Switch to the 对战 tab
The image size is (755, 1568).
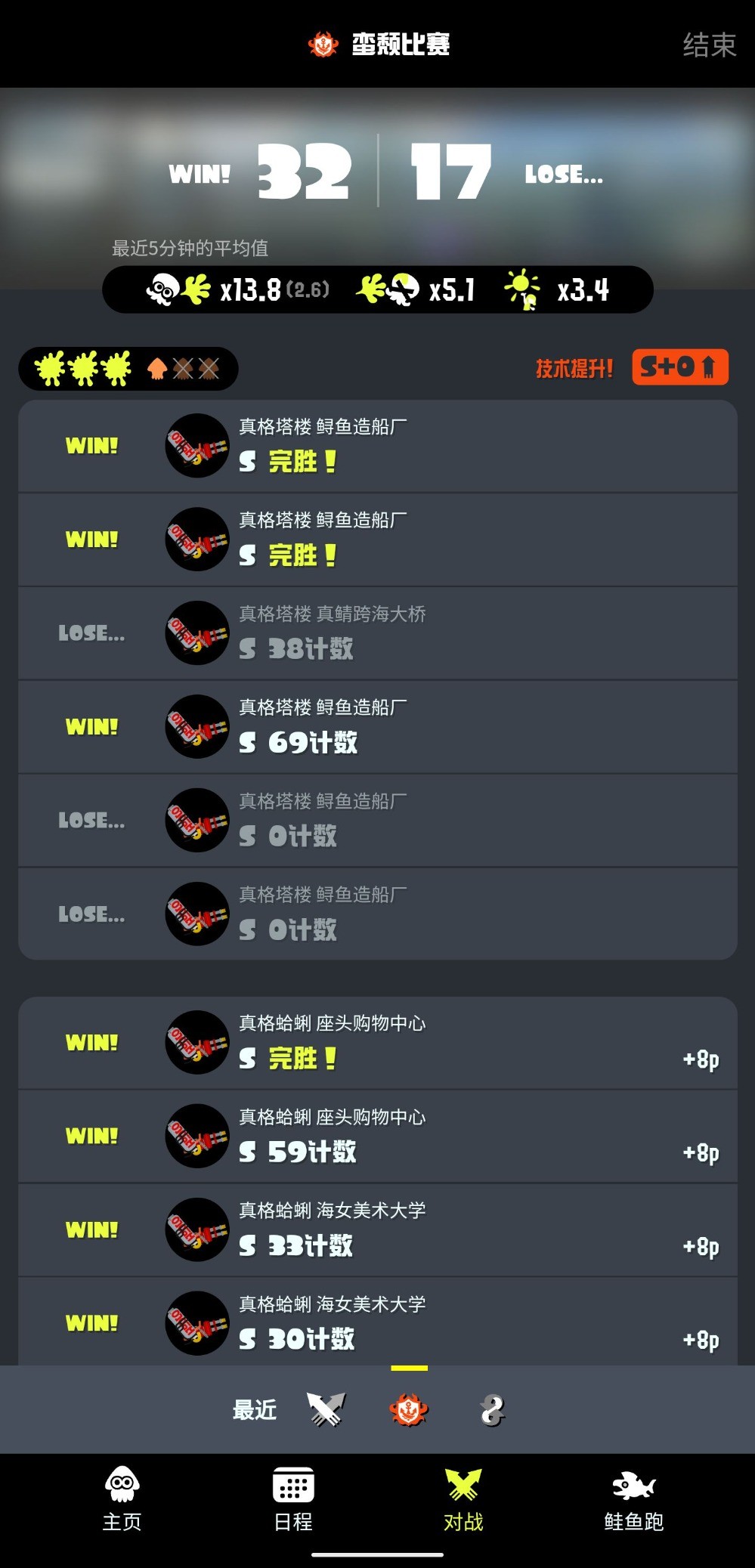pos(463,1500)
